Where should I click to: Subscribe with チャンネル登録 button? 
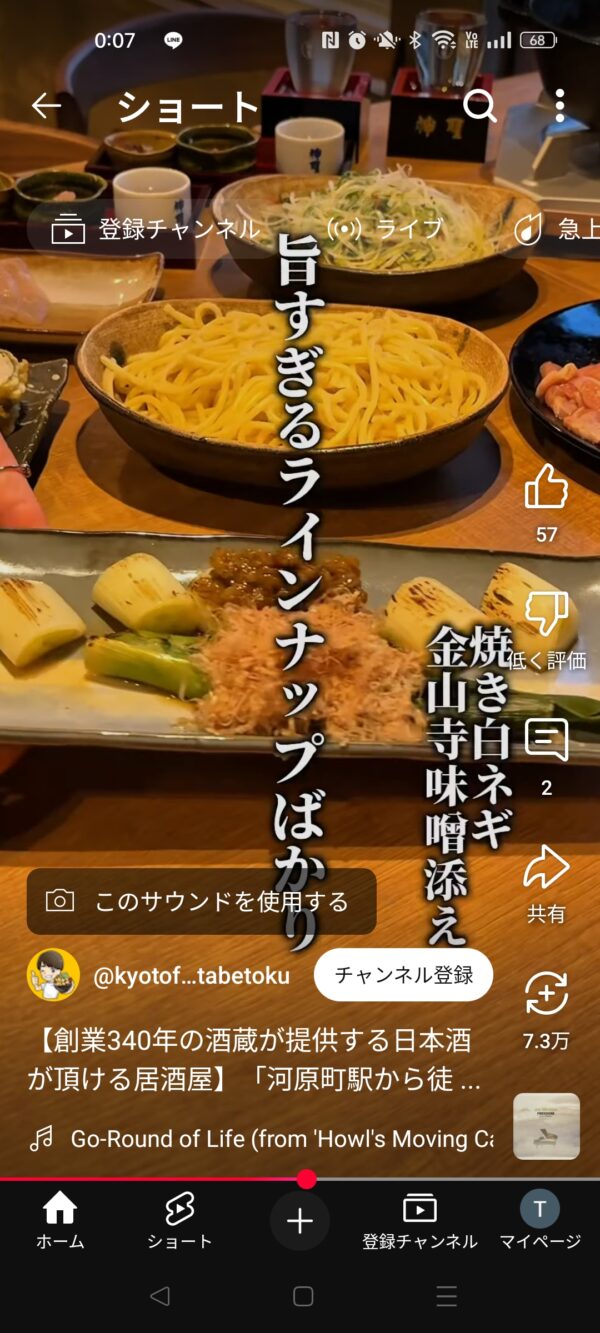(x=403, y=975)
